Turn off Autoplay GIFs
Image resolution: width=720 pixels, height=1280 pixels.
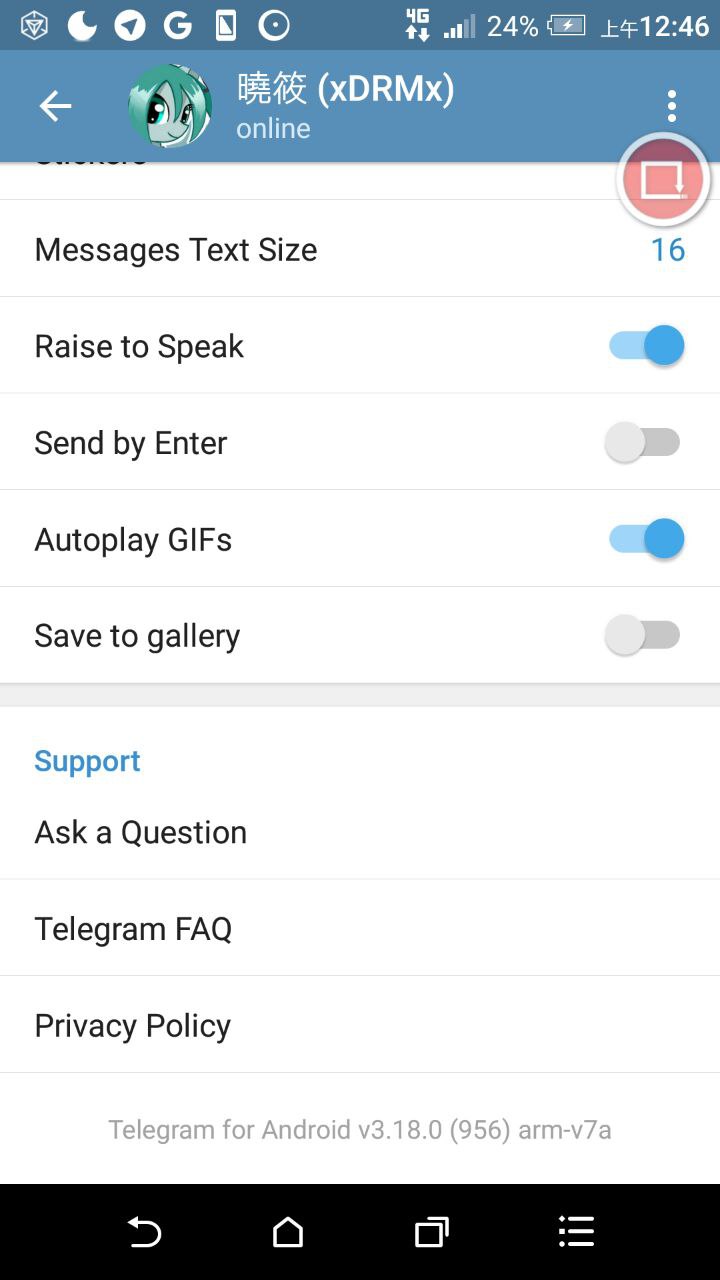click(x=645, y=539)
